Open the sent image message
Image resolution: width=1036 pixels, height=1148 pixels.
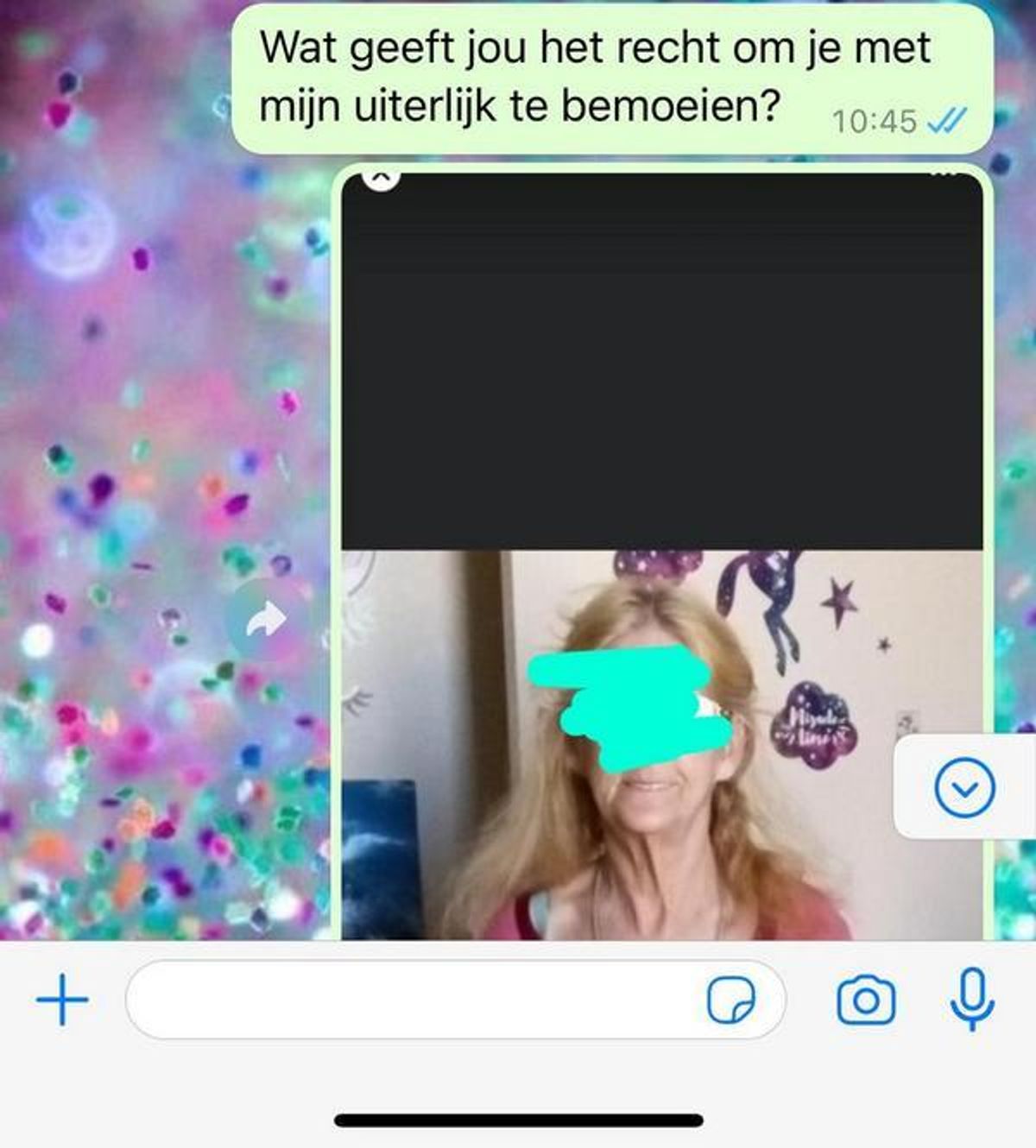661,552
